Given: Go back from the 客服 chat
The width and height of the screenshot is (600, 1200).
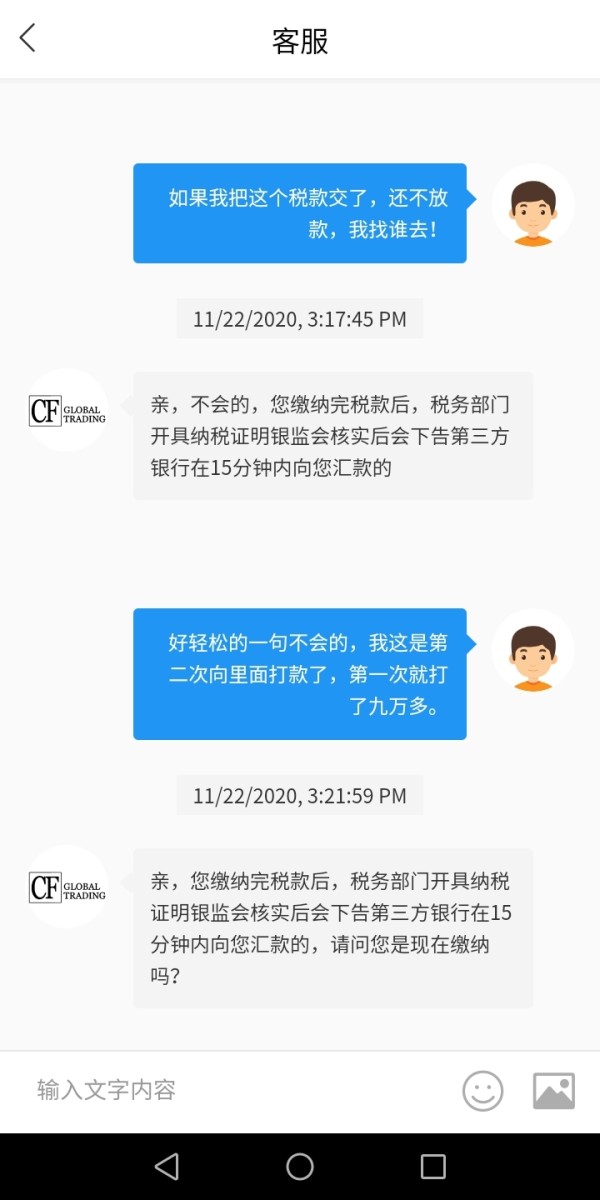Looking at the screenshot, I should coord(27,39).
